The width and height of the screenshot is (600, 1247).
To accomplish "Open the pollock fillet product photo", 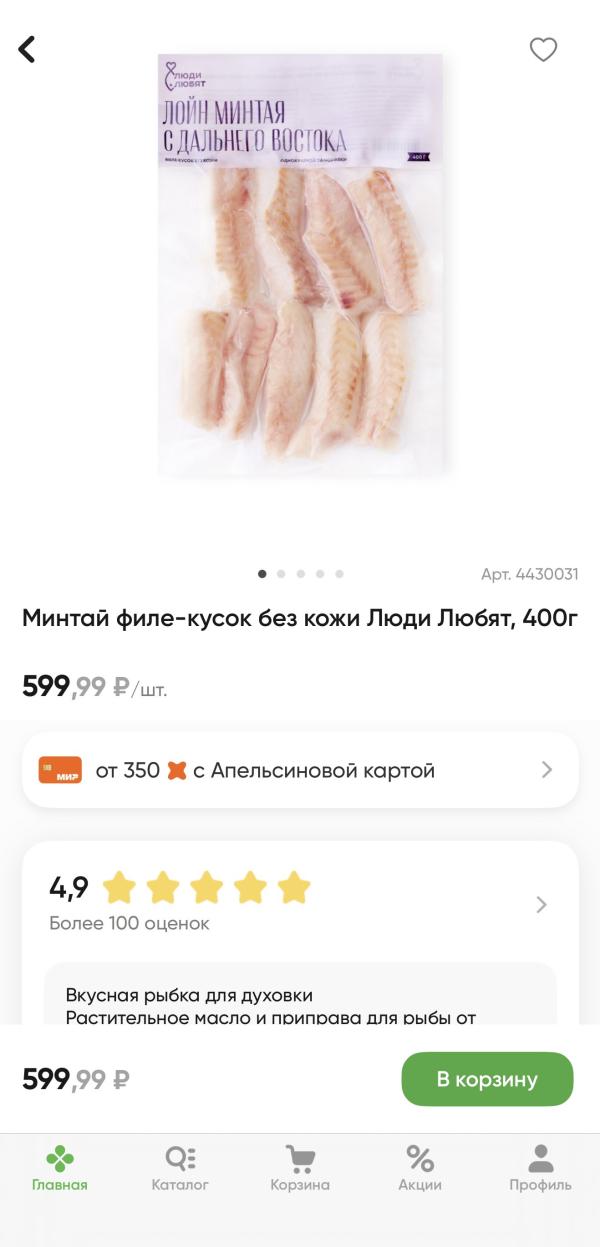I will [x=300, y=265].
